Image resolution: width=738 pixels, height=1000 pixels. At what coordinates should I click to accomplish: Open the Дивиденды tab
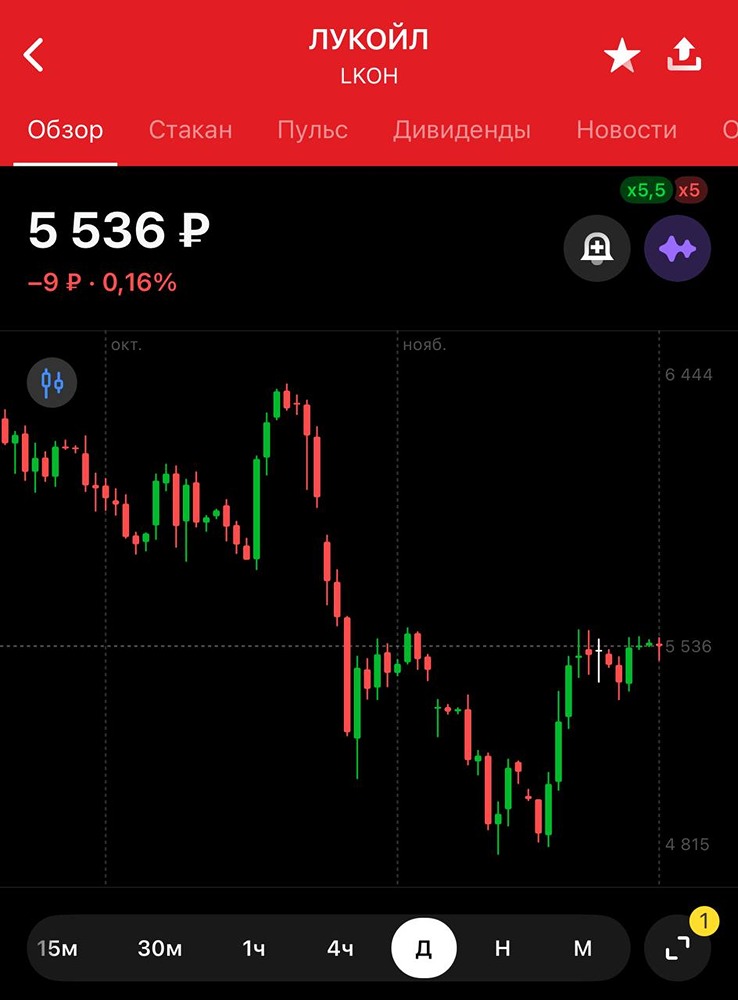[x=461, y=130]
